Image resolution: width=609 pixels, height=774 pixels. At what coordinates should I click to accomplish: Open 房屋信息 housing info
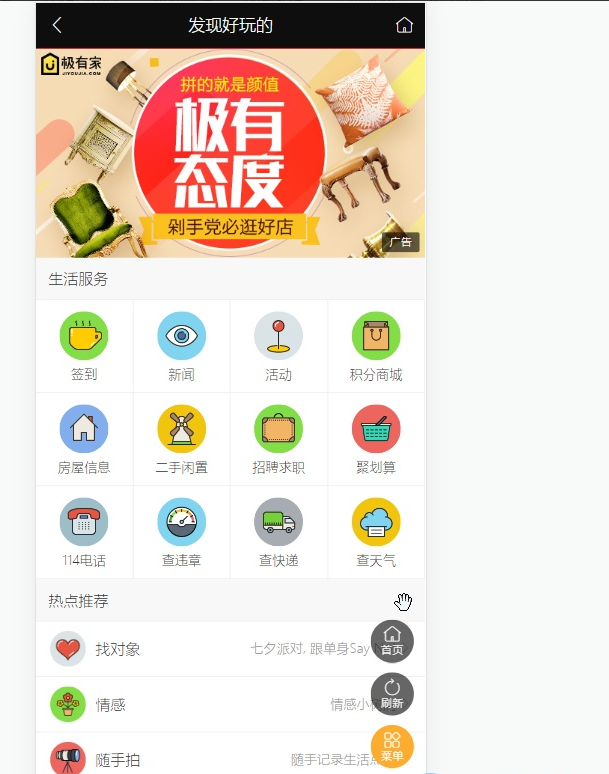pos(84,439)
